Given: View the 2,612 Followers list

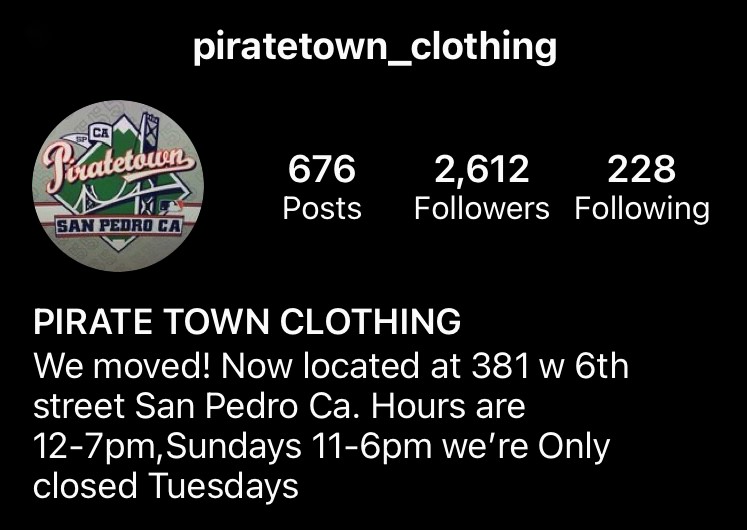Looking at the screenshot, I should 481,188.
